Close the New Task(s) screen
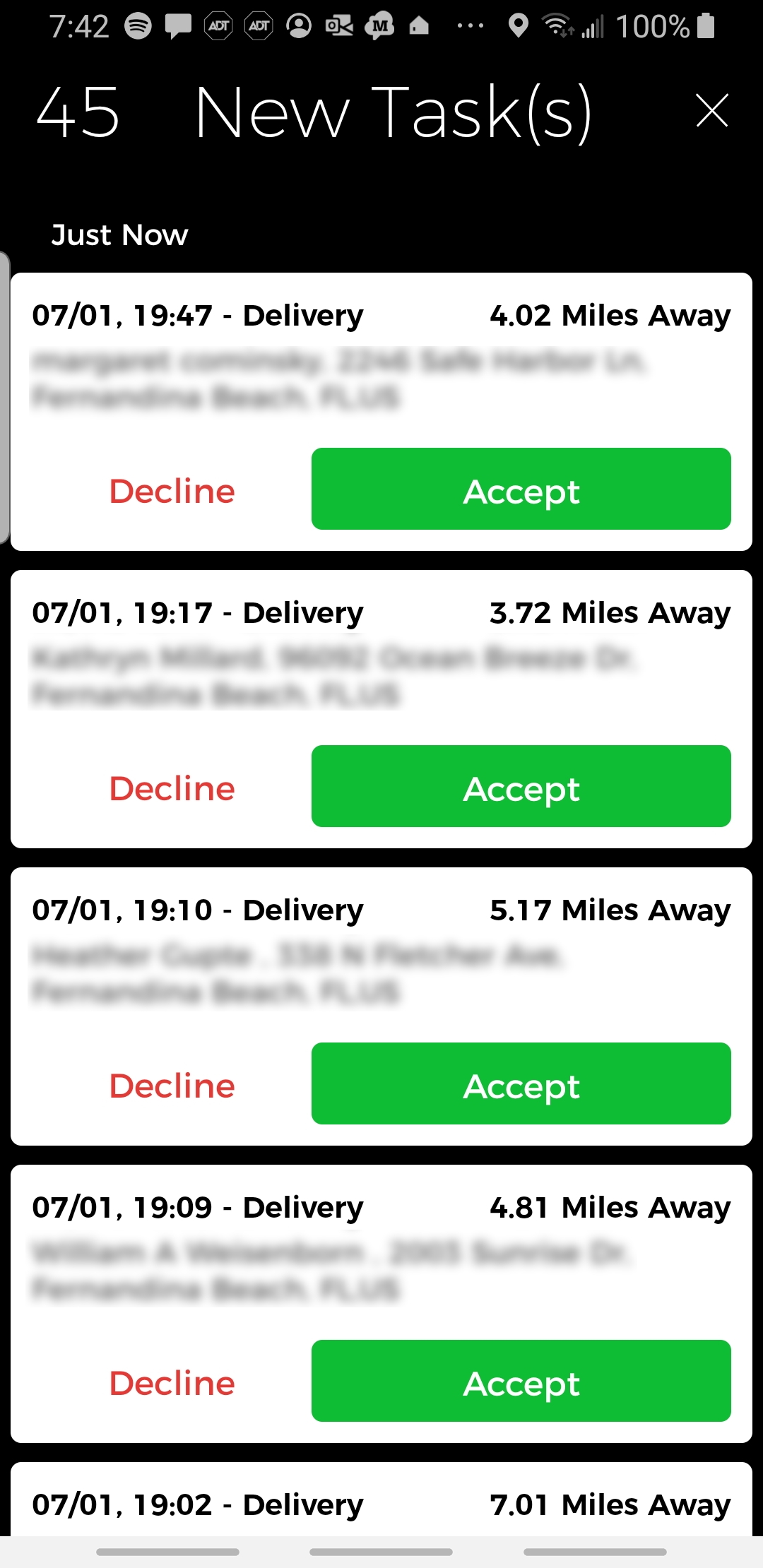 tap(711, 111)
